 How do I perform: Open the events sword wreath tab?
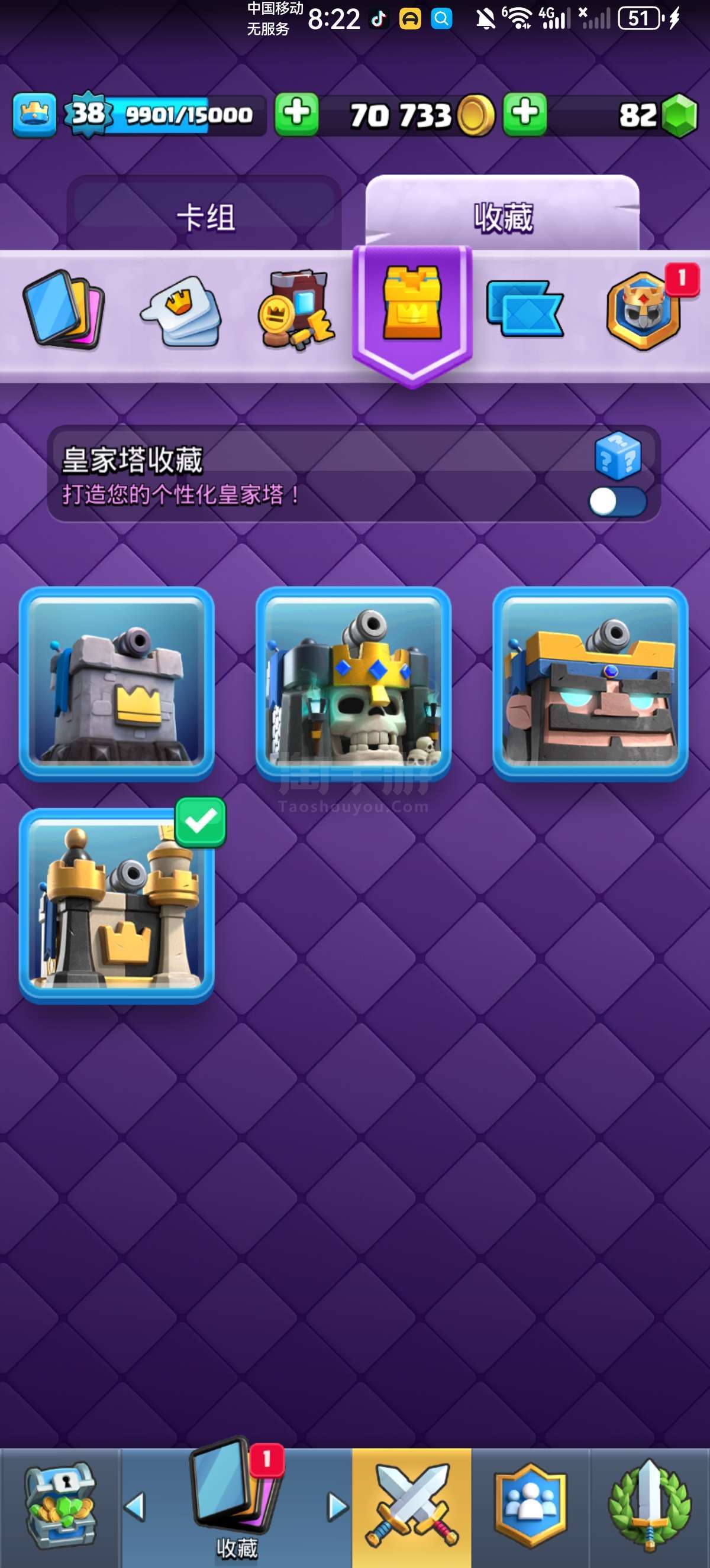(x=649, y=1506)
